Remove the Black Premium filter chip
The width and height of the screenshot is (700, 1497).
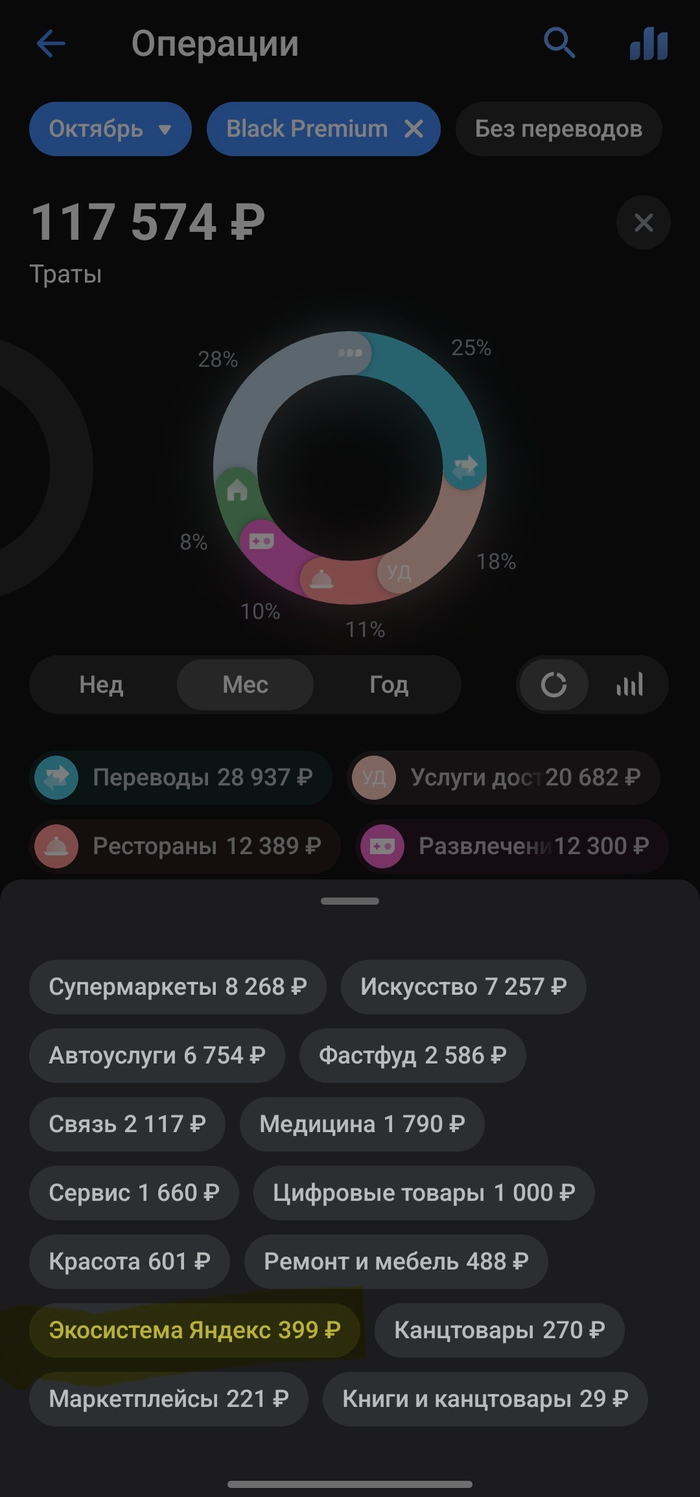413,129
